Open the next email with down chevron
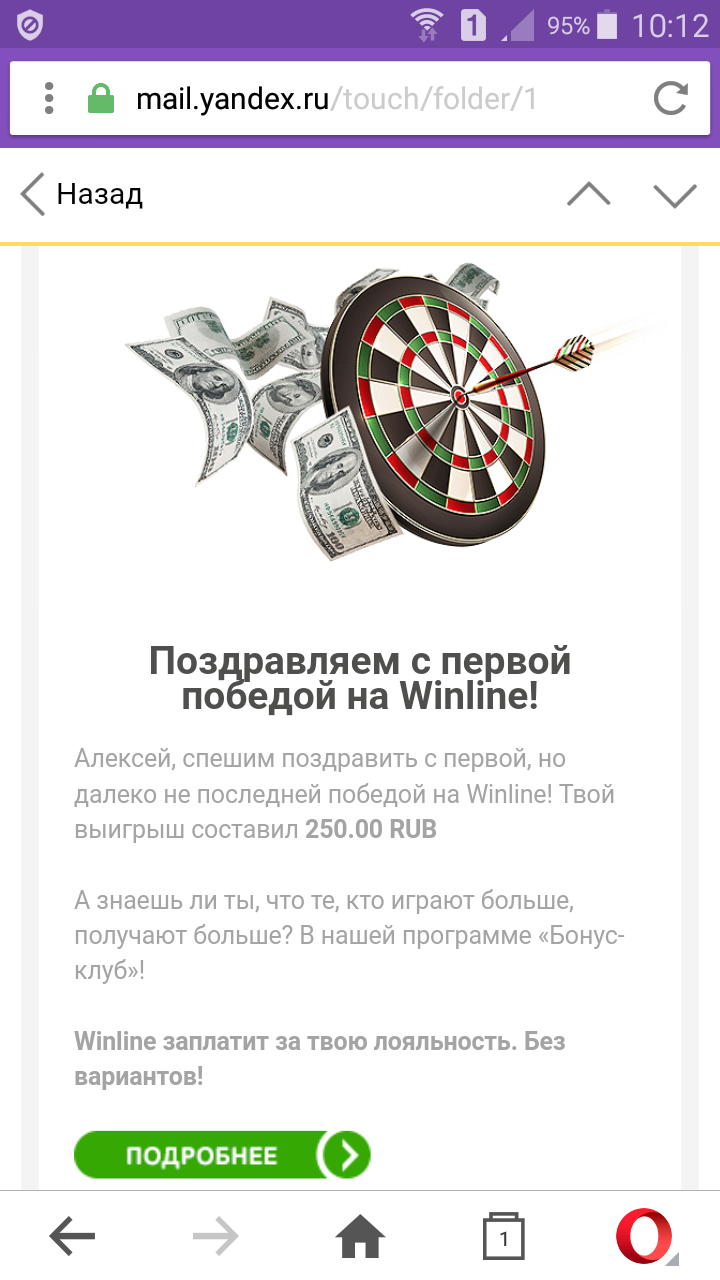The image size is (720, 1280). click(675, 195)
